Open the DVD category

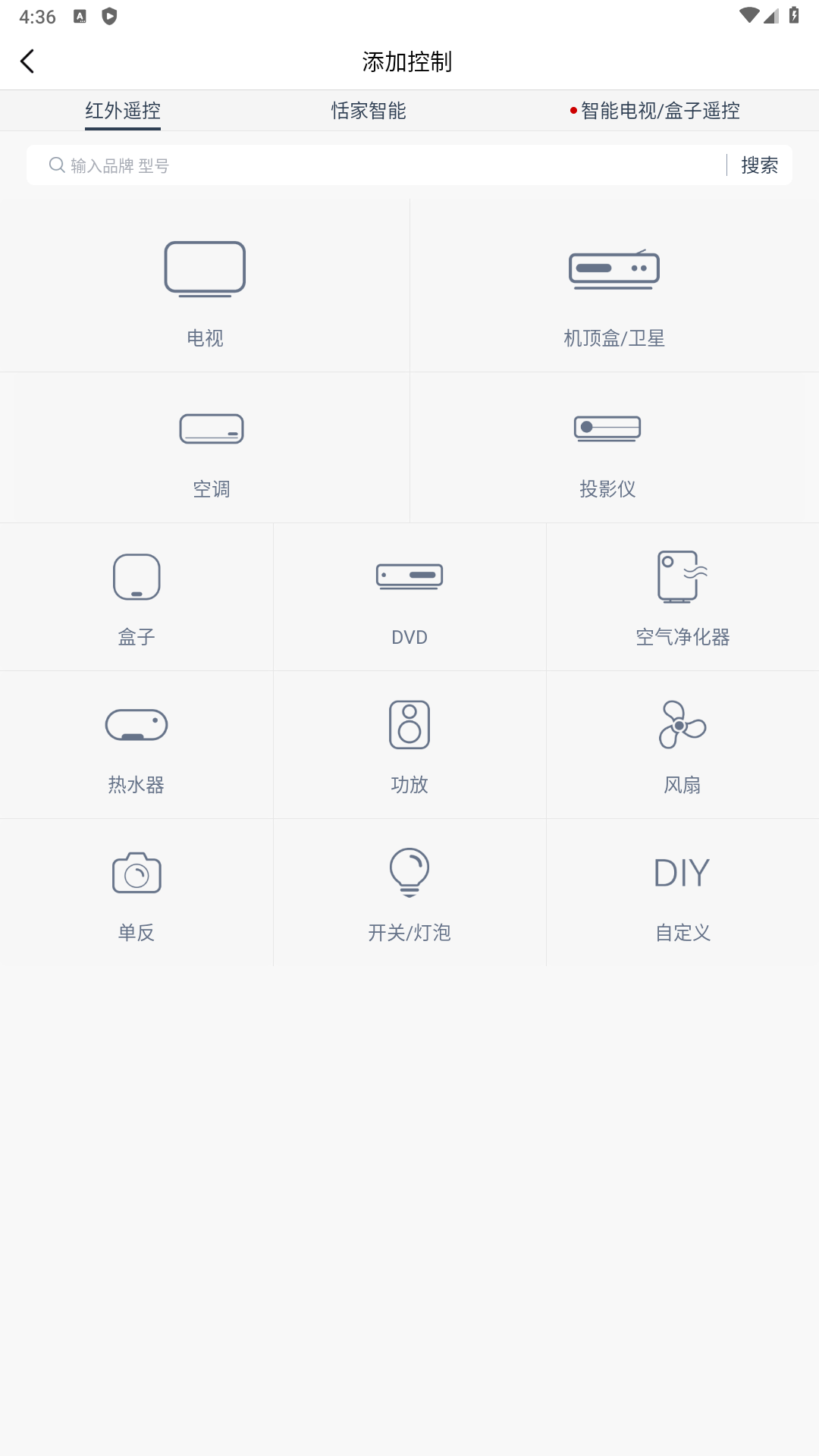coord(409,598)
